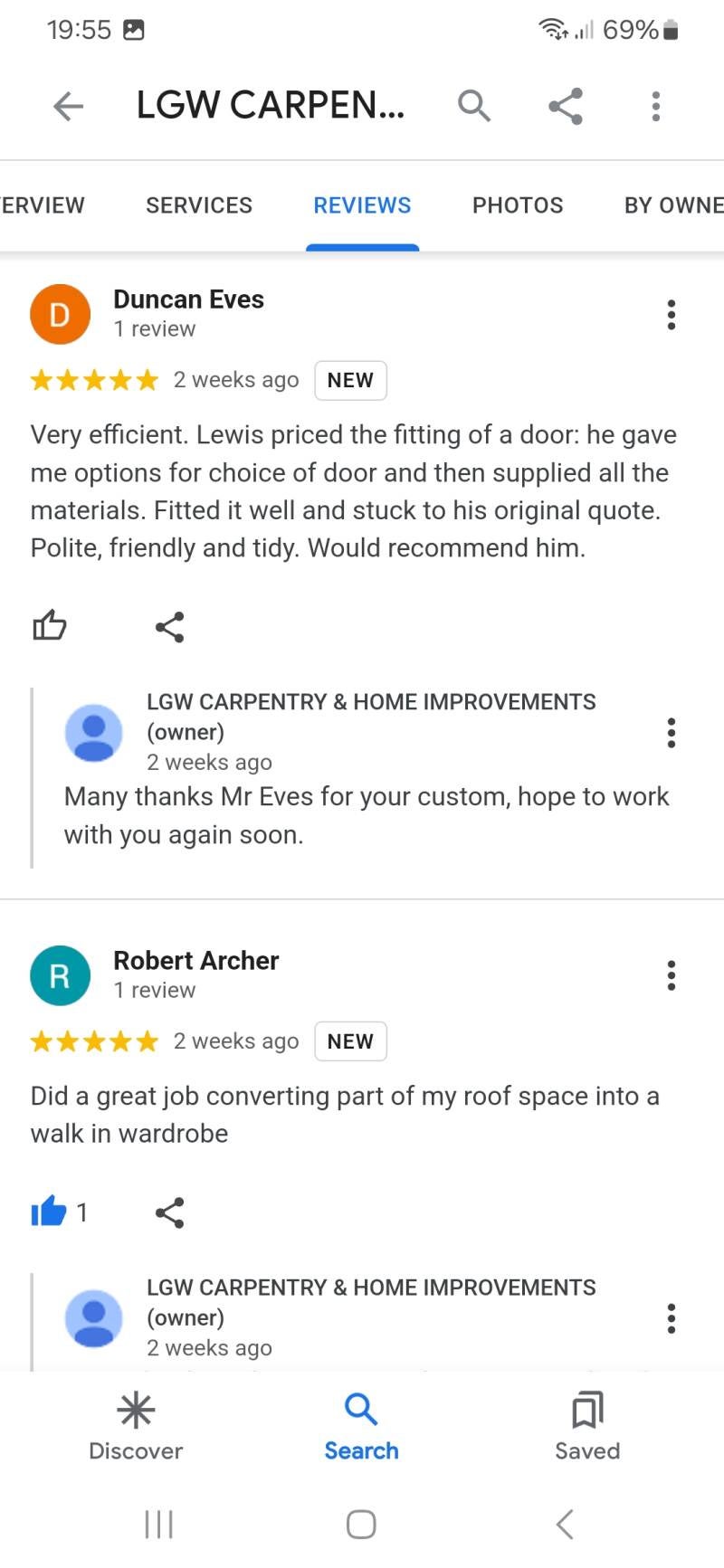Go to the Discover tab
Image resolution: width=724 pixels, height=1568 pixels.
tap(136, 1427)
